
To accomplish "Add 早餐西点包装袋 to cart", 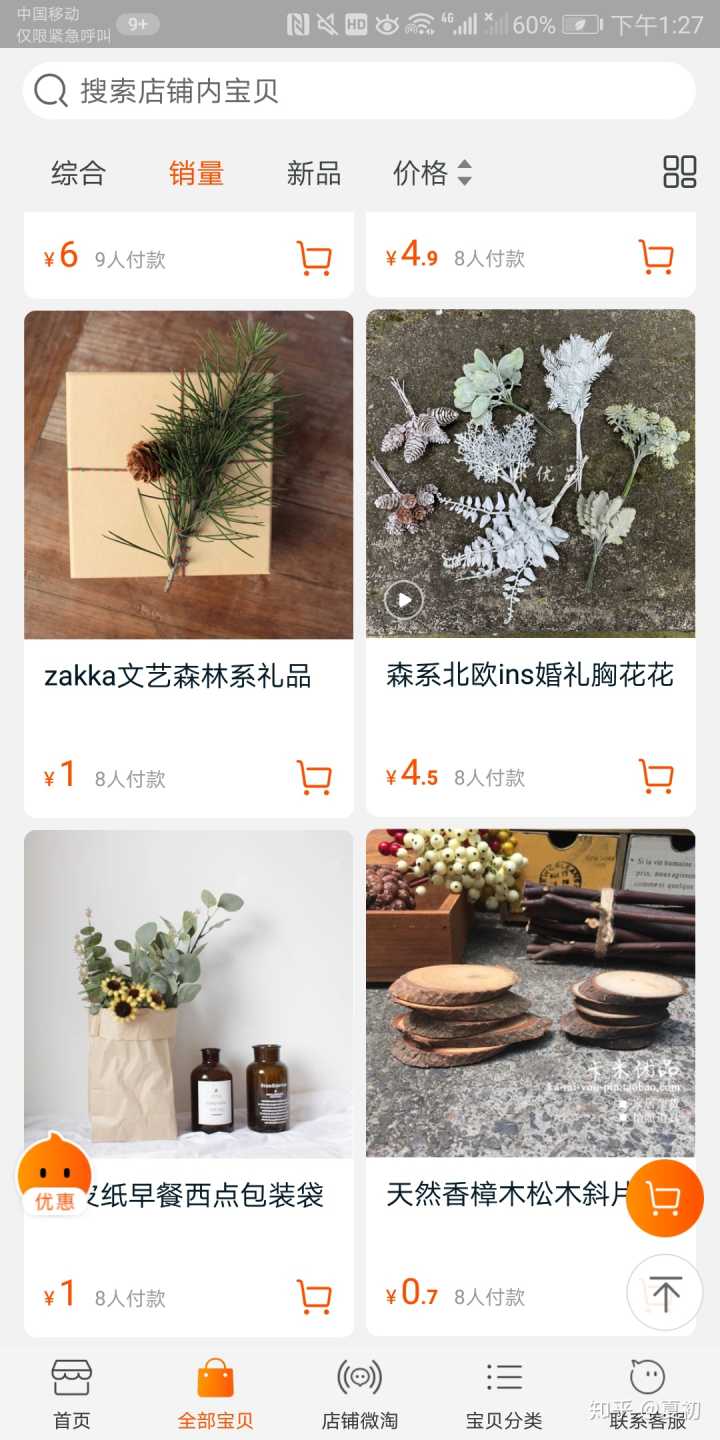I will point(314,1296).
